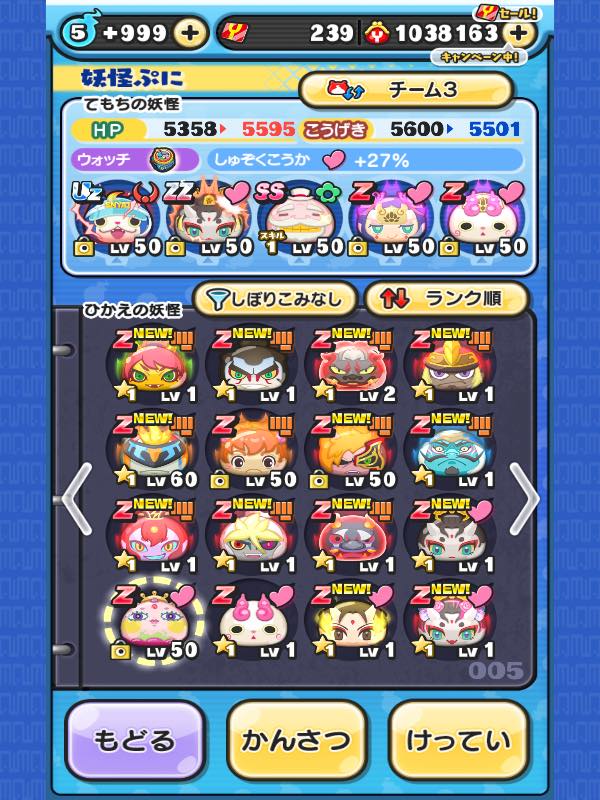Open the チーム3 team selector
The width and height of the screenshot is (600, 800).
pyautogui.click(x=405, y=90)
